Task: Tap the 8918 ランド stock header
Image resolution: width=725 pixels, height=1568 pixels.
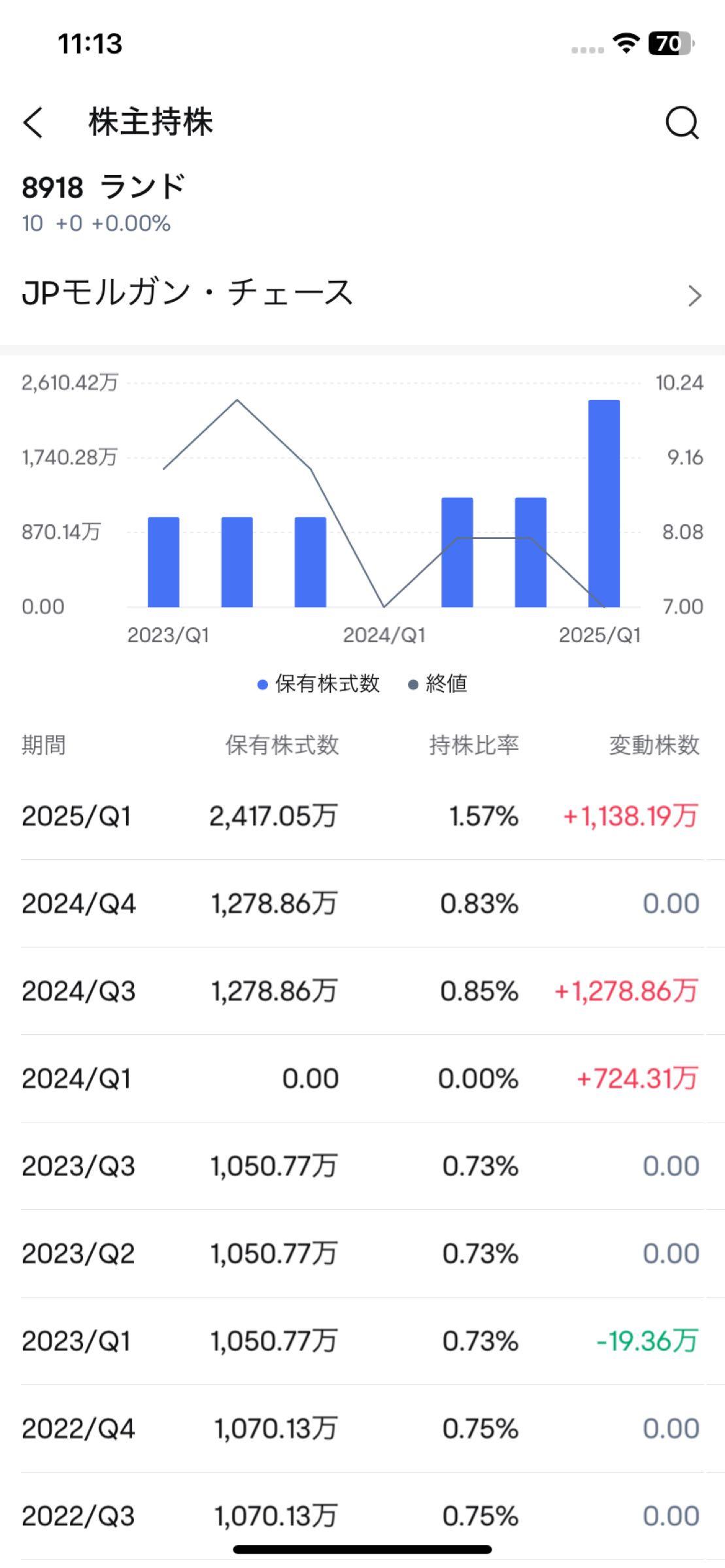Action: click(103, 188)
